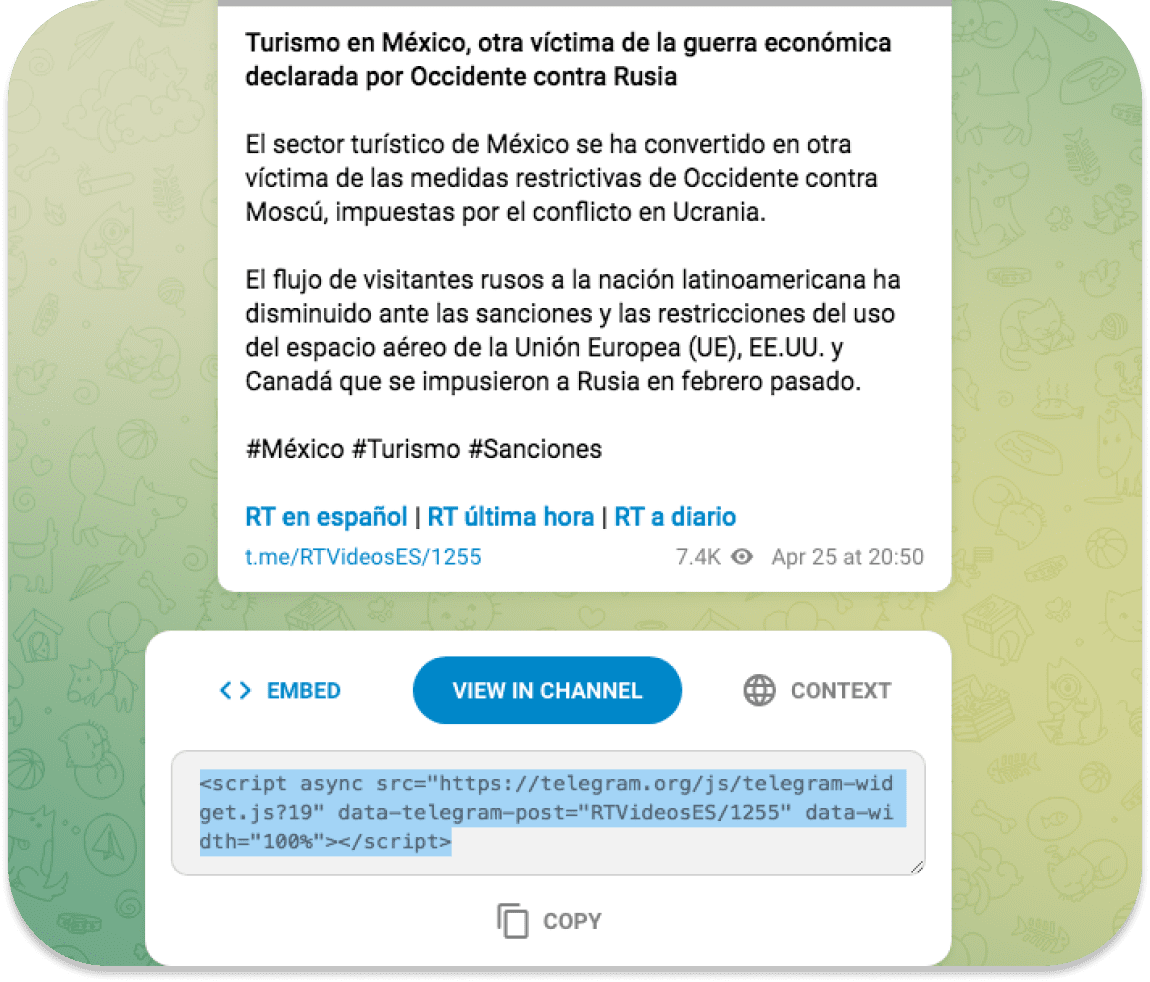Screen dimensions: 1150x982
Task: Open the RT última hora link
Action: pos(510,517)
